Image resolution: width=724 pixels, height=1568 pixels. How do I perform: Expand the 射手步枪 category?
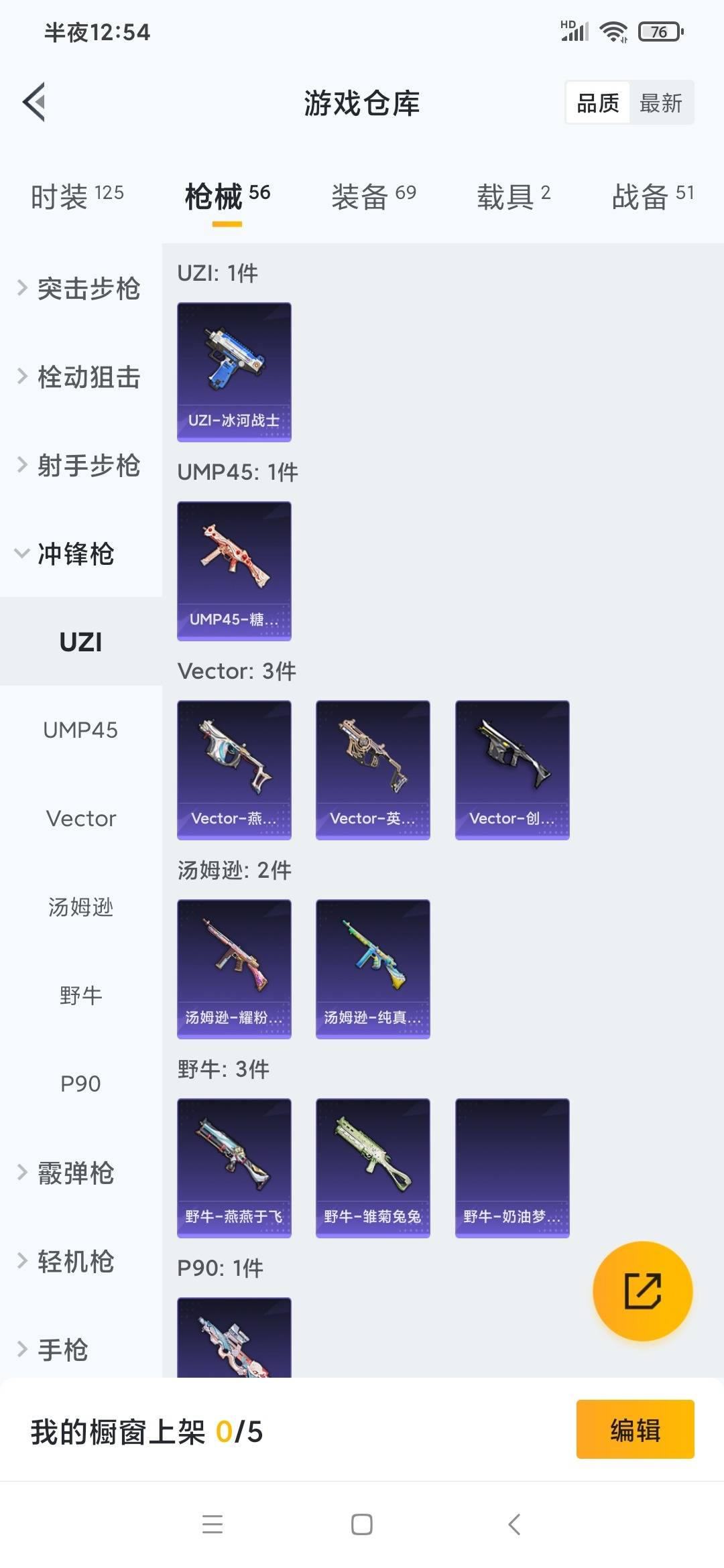click(80, 466)
